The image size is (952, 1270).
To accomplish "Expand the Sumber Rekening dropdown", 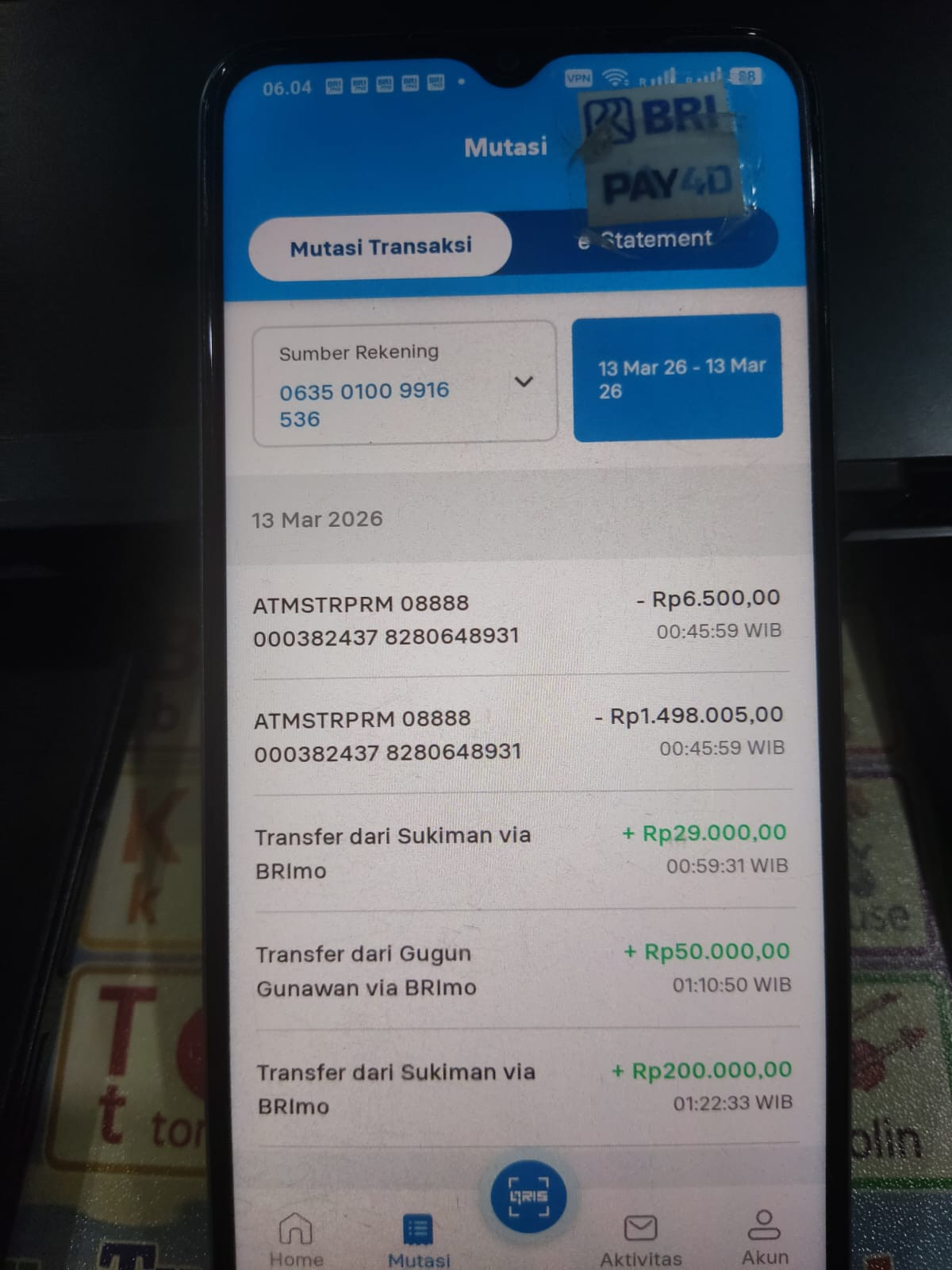I will tap(405, 384).
